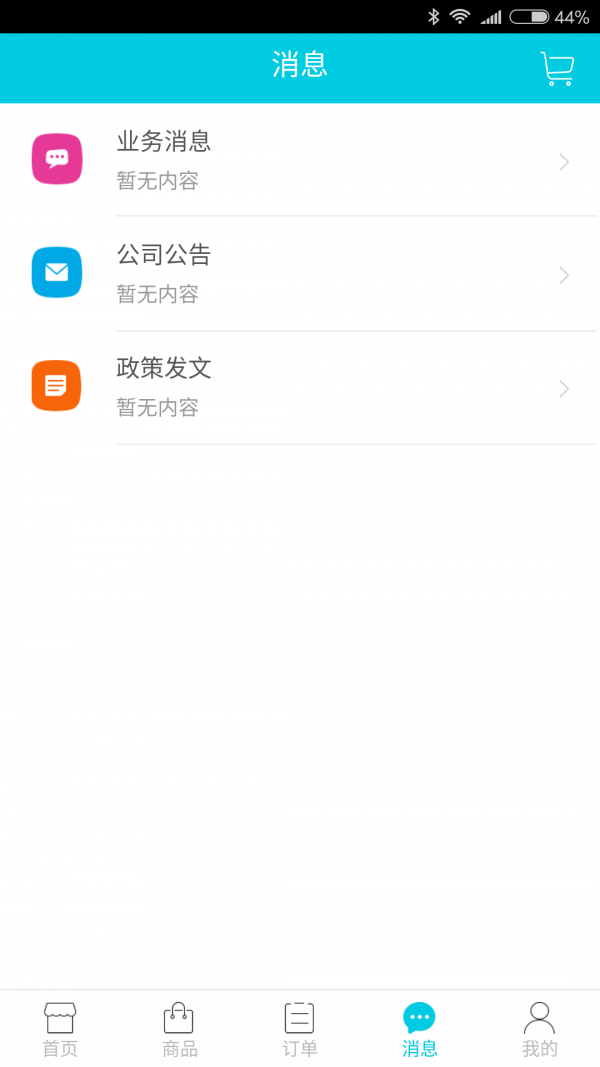Open the shopping cart
600x1067 pixels.
pos(557,68)
